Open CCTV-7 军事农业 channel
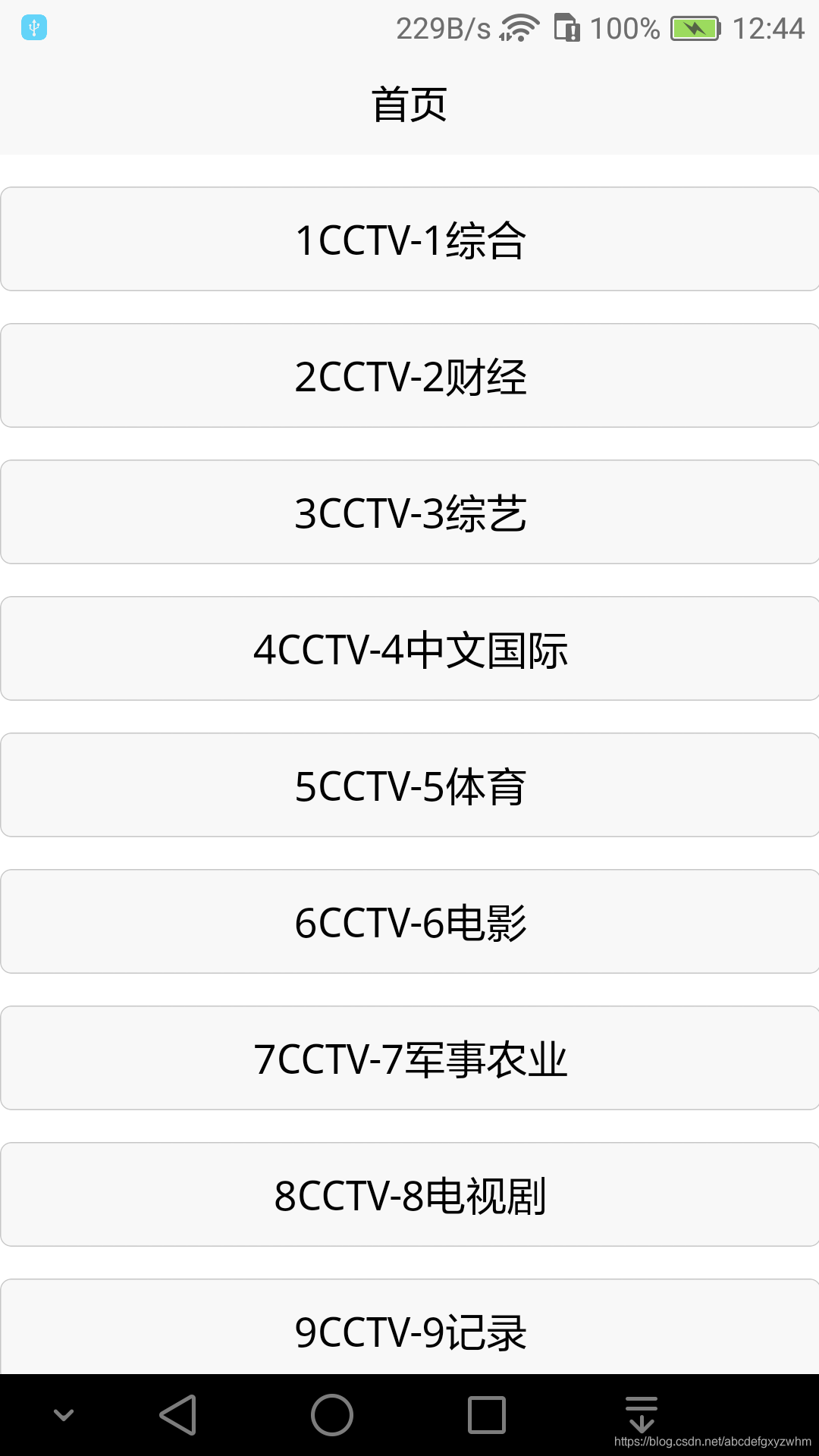819x1456 pixels. point(409,1057)
